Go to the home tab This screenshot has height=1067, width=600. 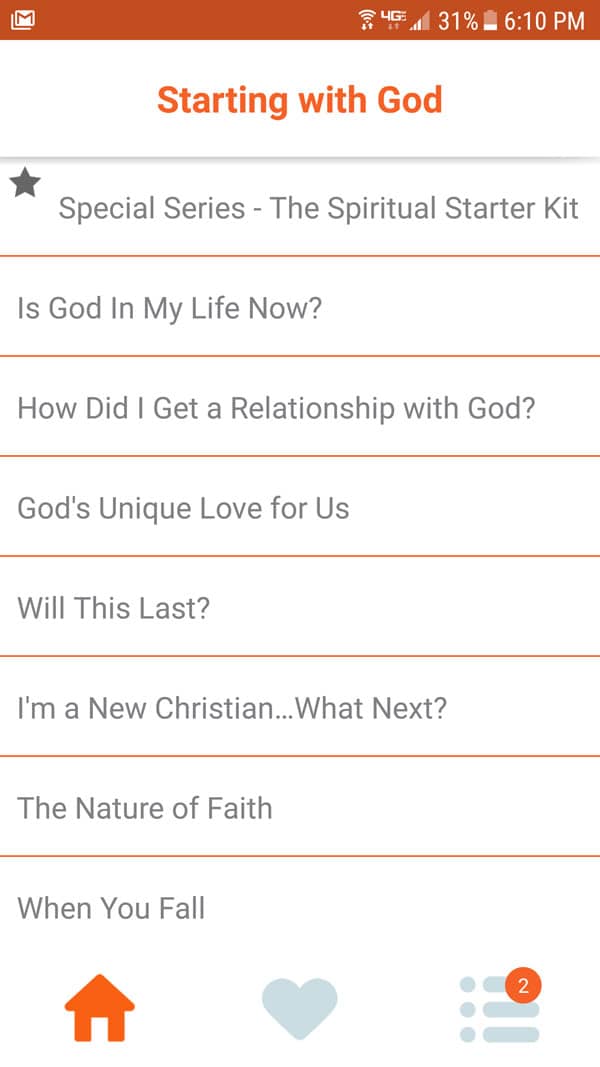[x=99, y=1008]
